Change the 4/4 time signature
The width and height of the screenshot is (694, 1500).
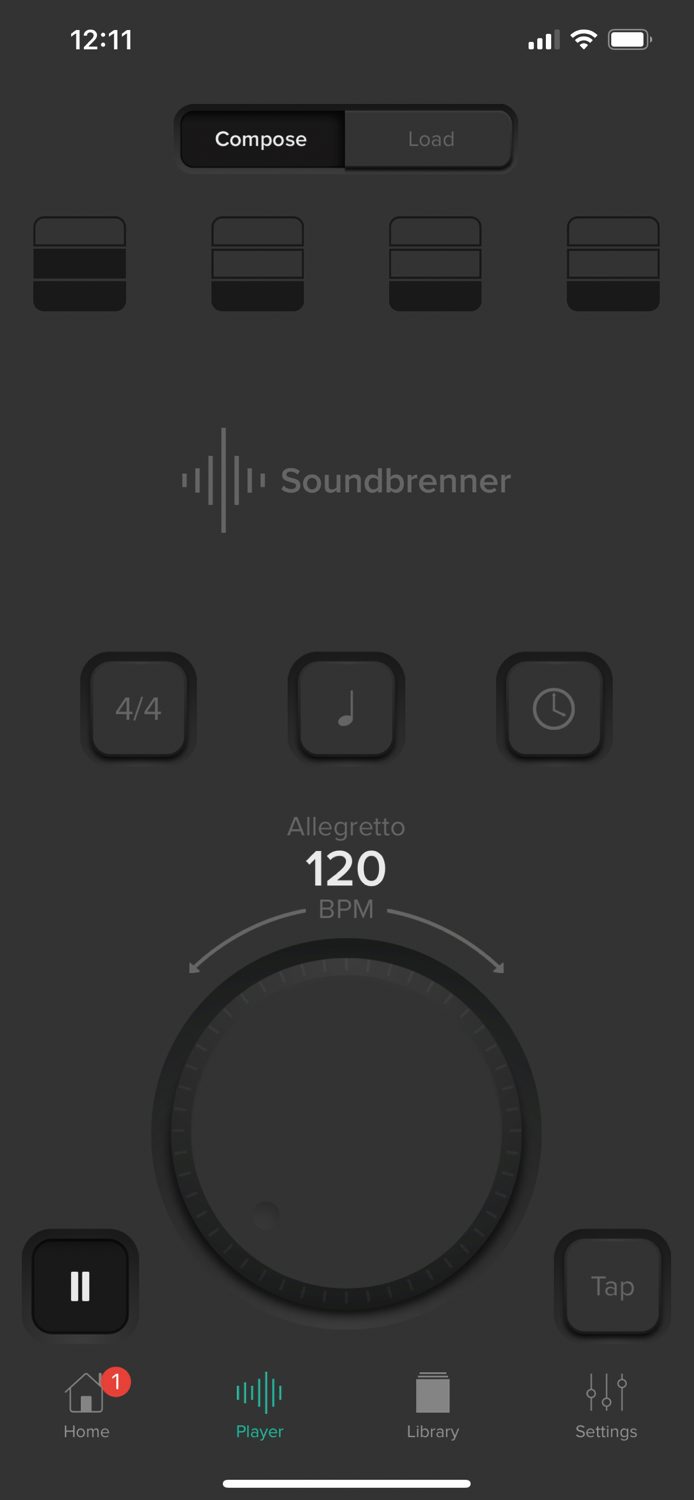tap(138, 708)
